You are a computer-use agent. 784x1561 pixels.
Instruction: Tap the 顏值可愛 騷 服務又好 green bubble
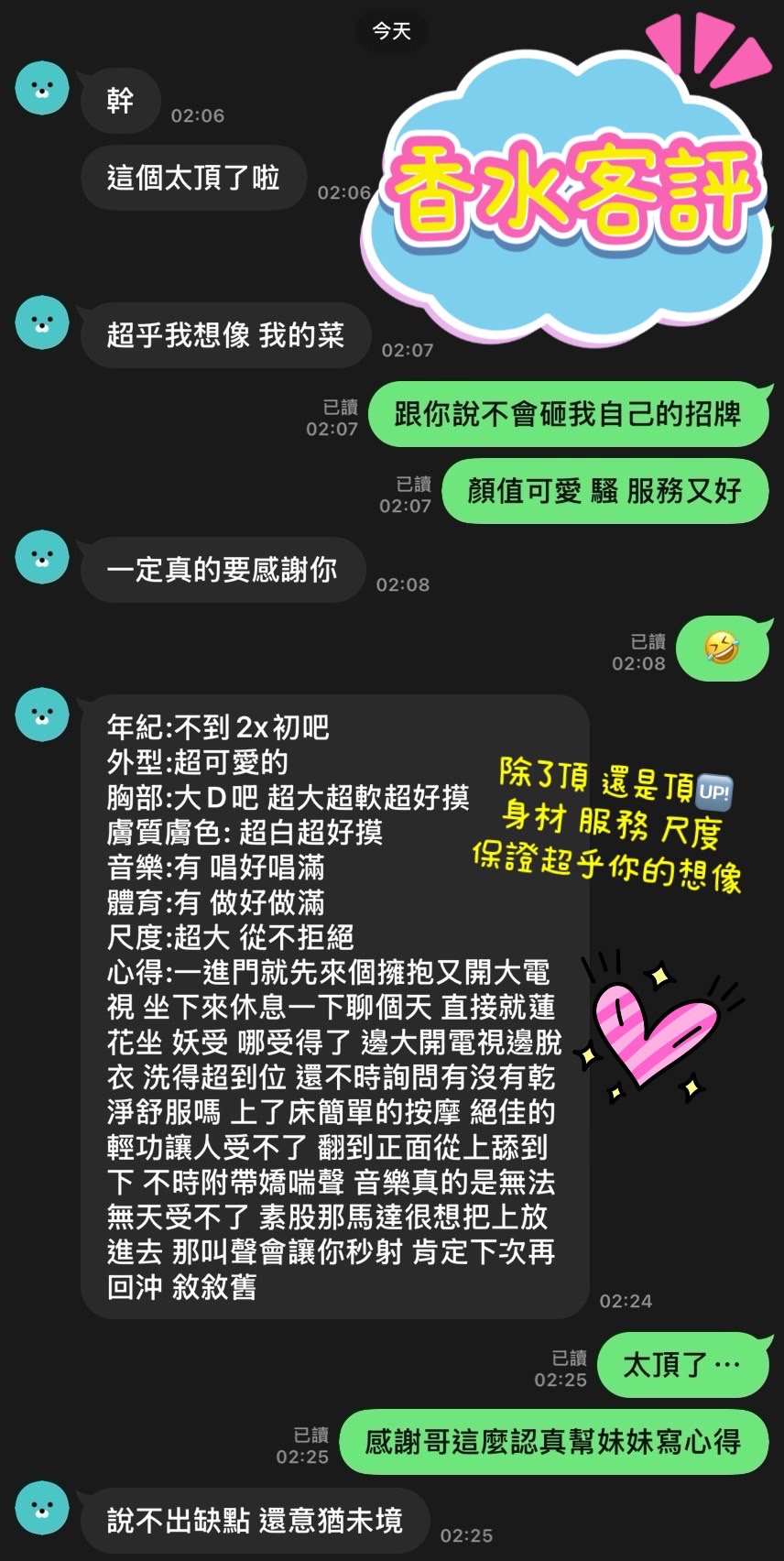[604, 492]
